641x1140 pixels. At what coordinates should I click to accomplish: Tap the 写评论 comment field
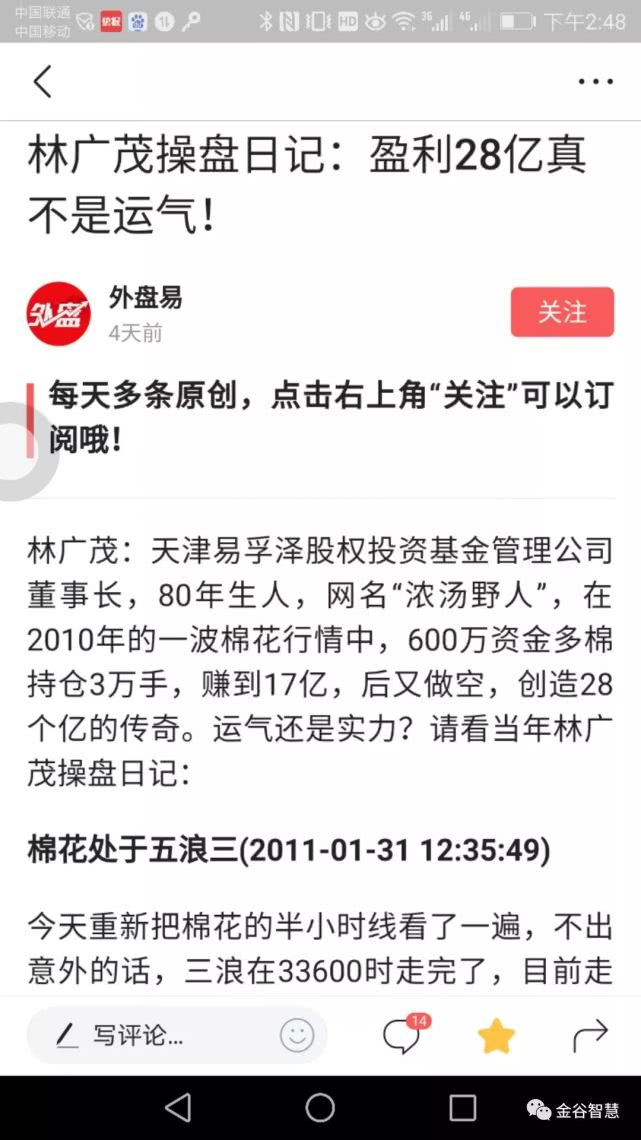[x=177, y=1035]
